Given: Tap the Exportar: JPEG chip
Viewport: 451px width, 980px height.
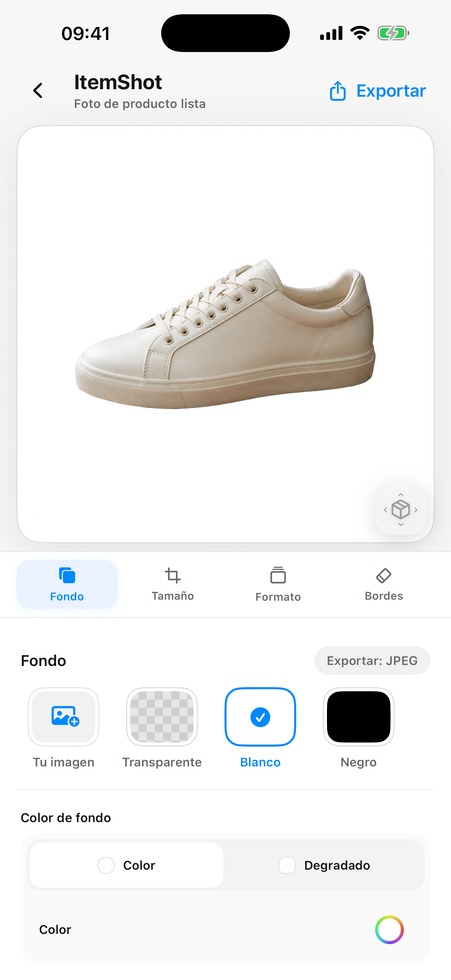Looking at the screenshot, I should pyautogui.click(x=372, y=661).
